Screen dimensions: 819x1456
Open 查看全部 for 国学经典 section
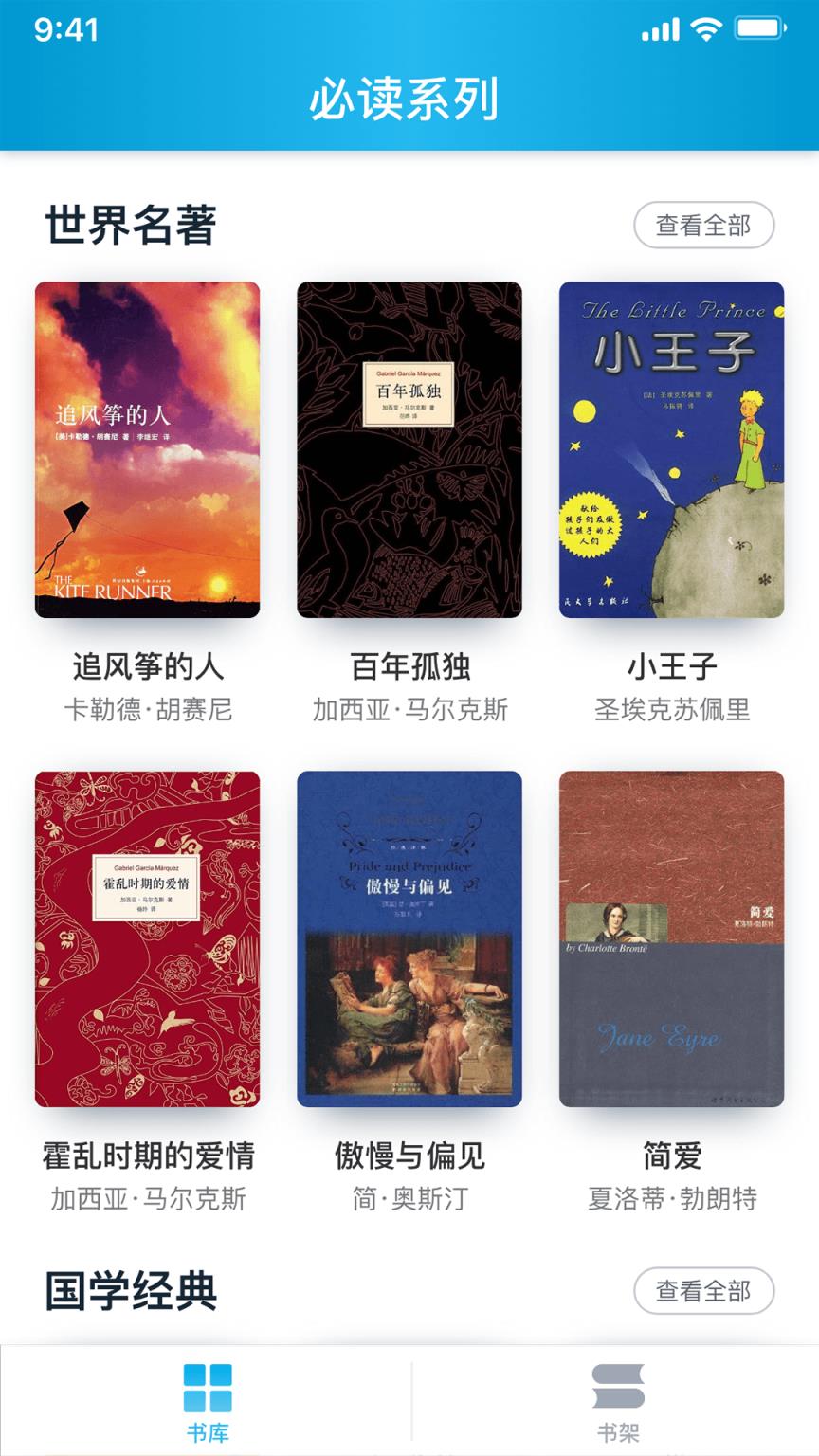coord(704,1289)
